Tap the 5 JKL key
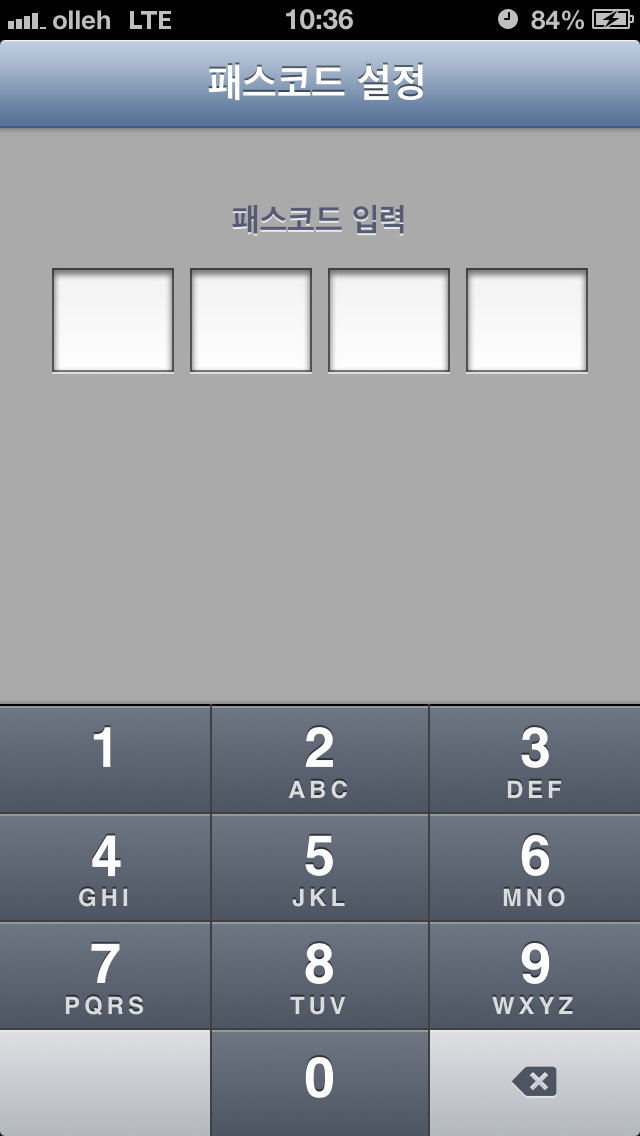This screenshot has height=1136, width=640. point(319,867)
